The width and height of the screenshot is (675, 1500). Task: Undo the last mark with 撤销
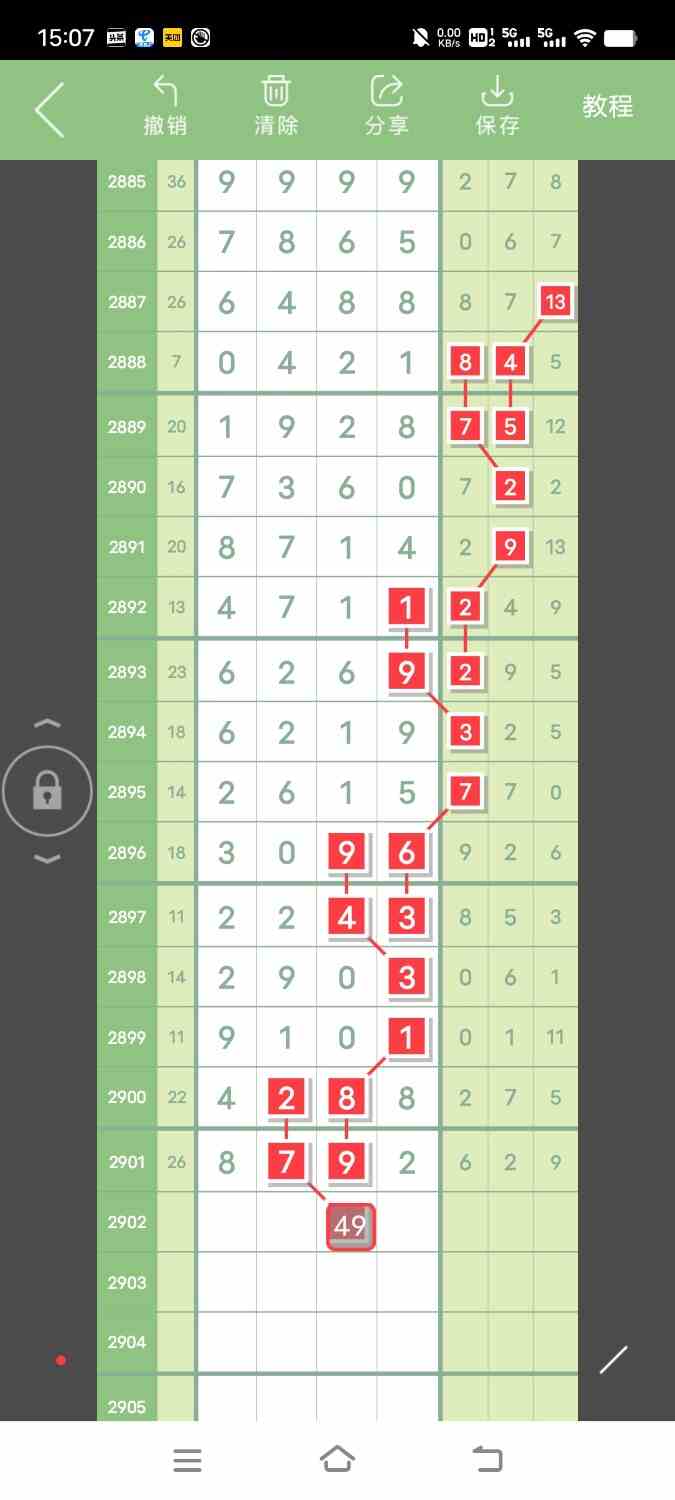click(x=165, y=106)
